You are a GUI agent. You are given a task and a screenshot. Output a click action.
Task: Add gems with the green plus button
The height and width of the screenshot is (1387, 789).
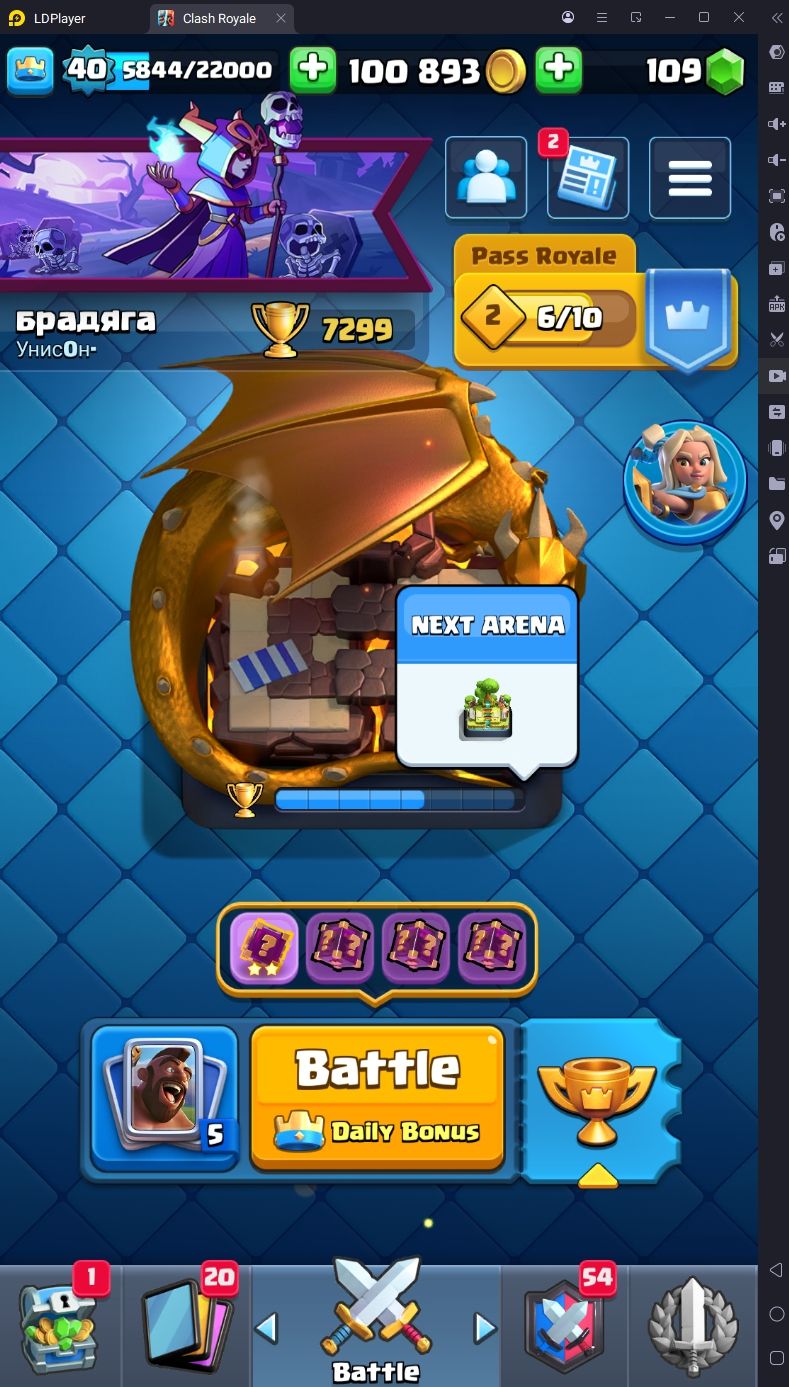[x=558, y=69]
